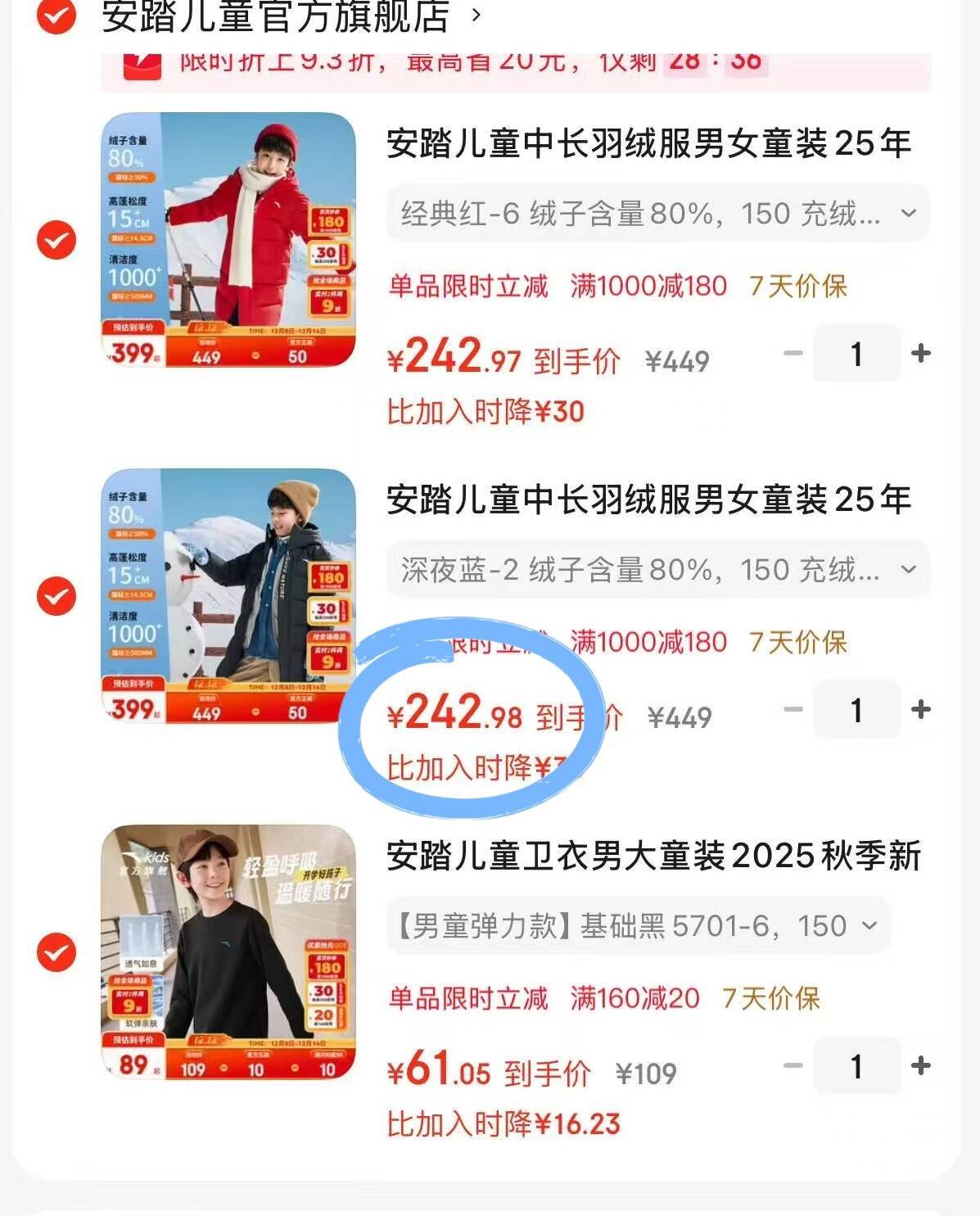Image resolution: width=980 pixels, height=1216 pixels.
Task: Open the 安踏儿童官方旗舰店 store page
Action: (276, 16)
